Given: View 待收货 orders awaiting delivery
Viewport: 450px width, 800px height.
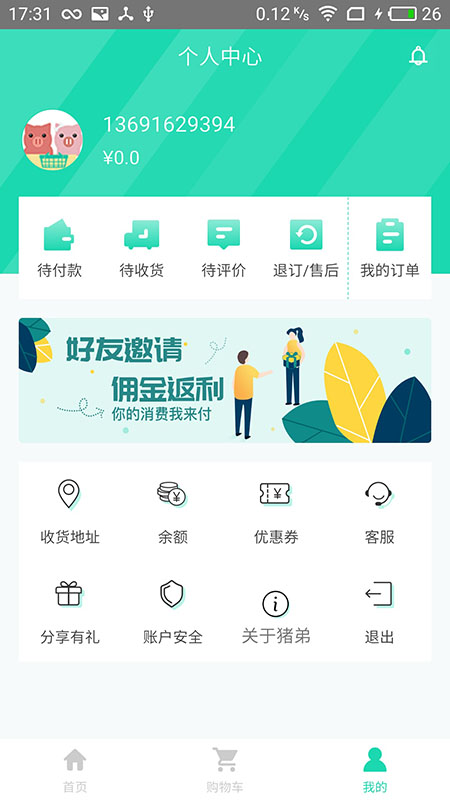Looking at the screenshot, I should click(x=141, y=248).
